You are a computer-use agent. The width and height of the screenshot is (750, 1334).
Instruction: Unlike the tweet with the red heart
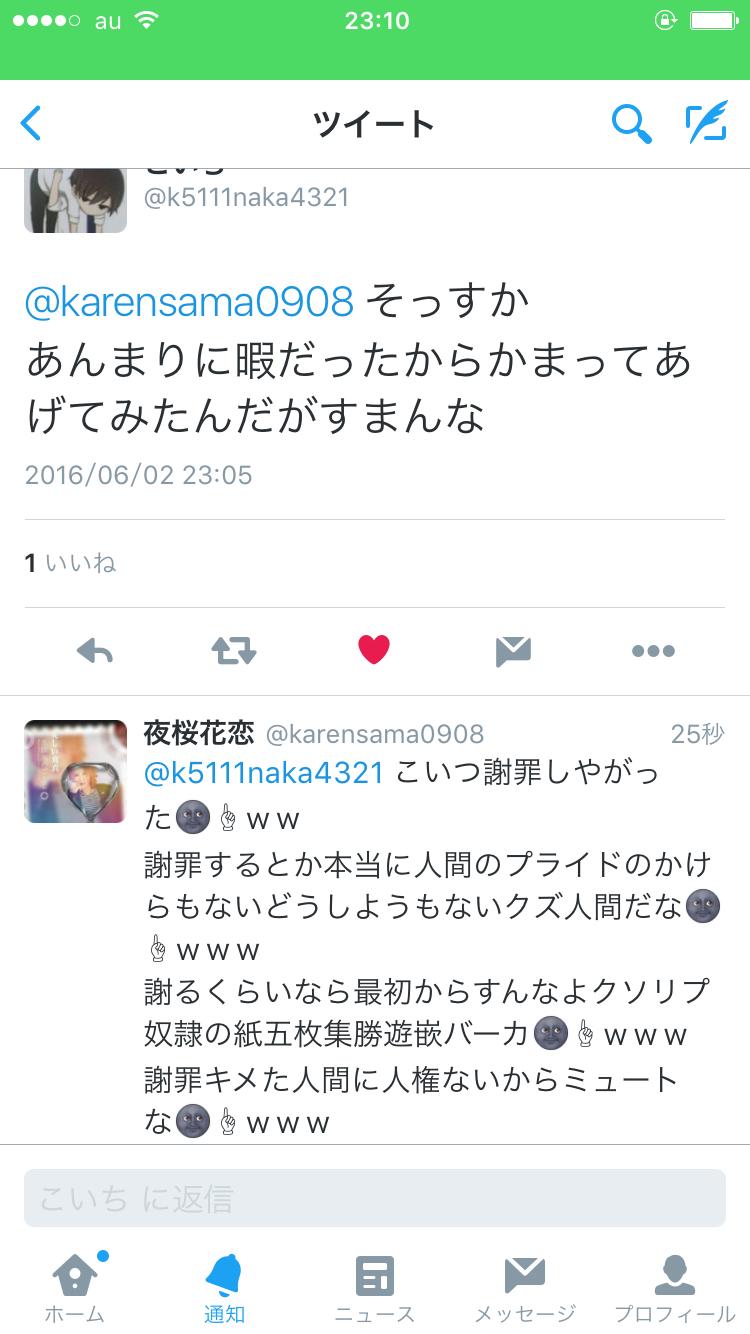tap(373, 652)
